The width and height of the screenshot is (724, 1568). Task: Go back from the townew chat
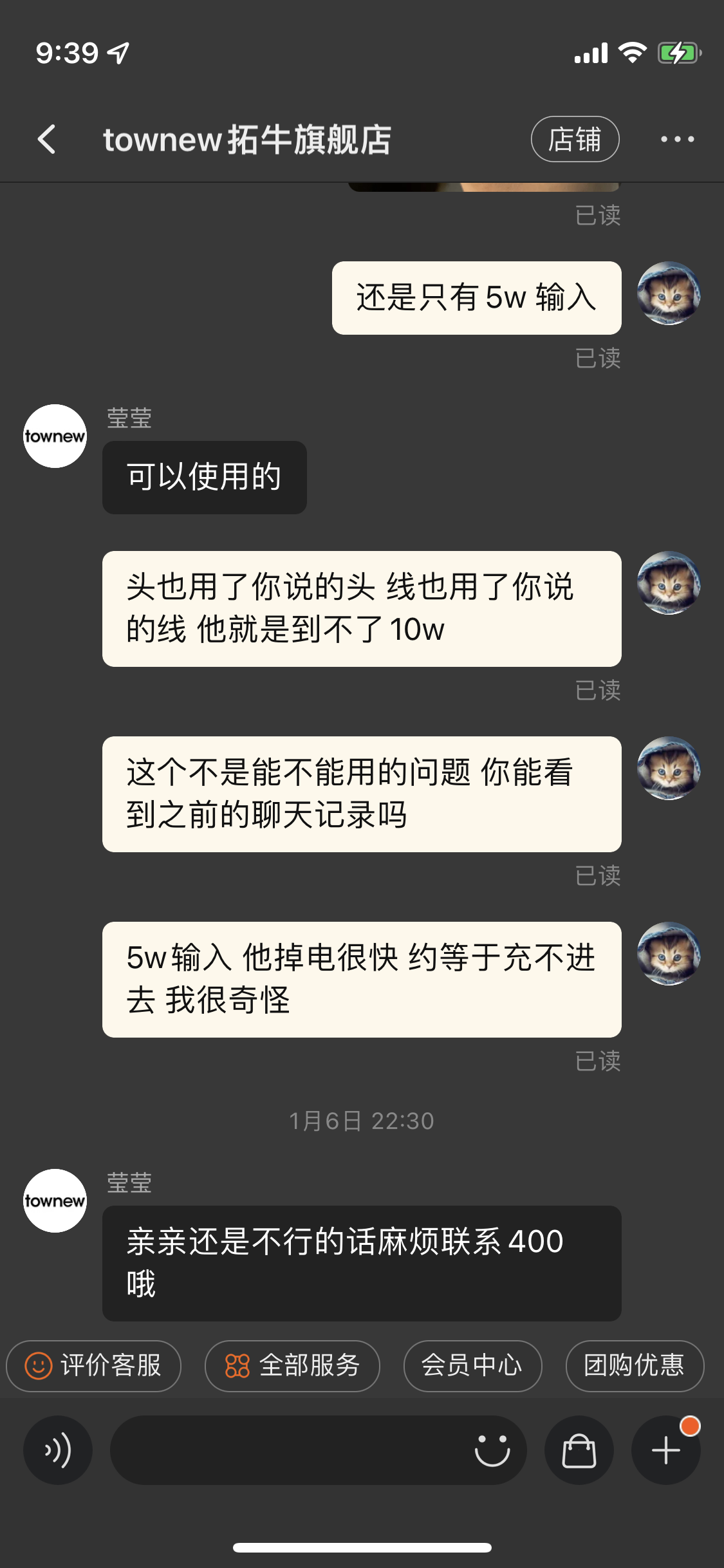[47, 139]
